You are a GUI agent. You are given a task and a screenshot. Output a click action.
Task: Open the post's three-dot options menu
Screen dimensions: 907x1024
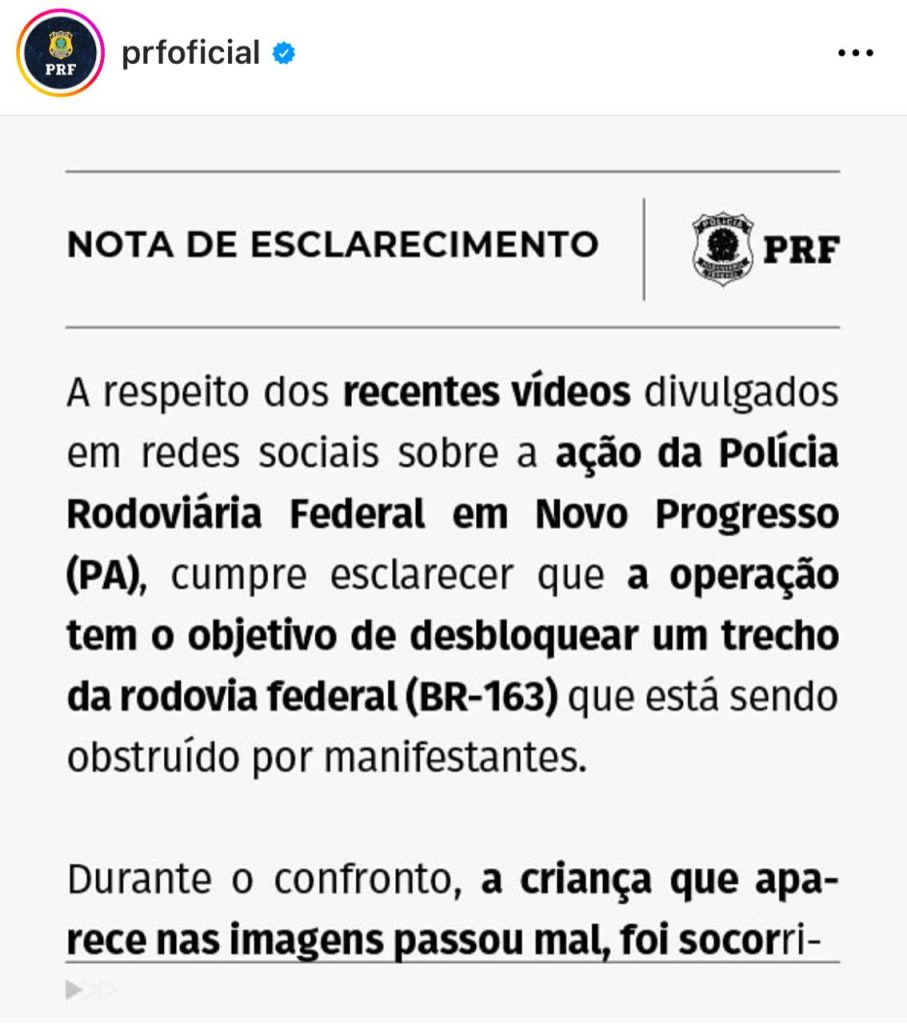(855, 53)
